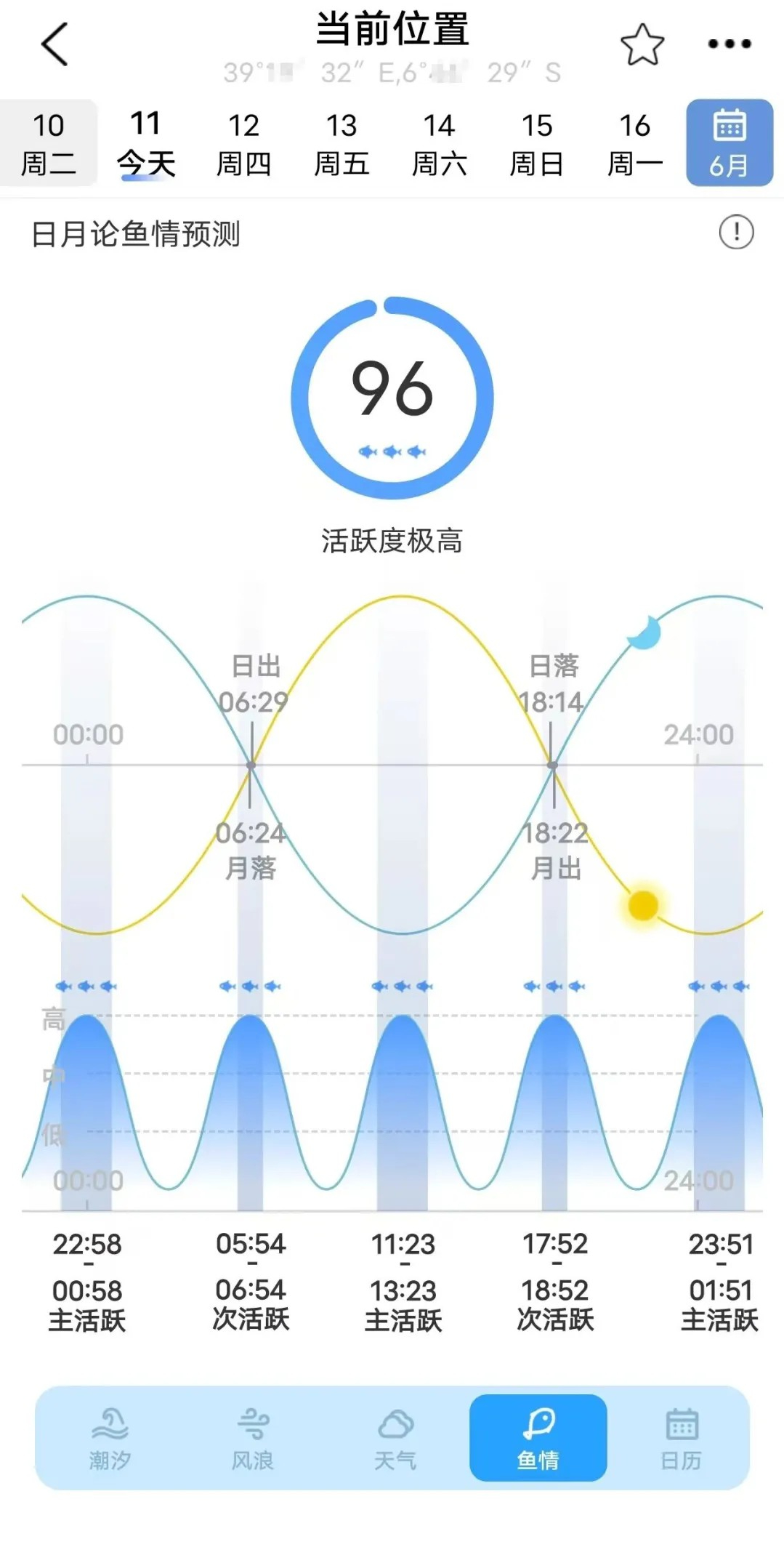Screen dimensions: 784x1555
Task: Tap the 96 activity score ring
Action: coord(392,396)
